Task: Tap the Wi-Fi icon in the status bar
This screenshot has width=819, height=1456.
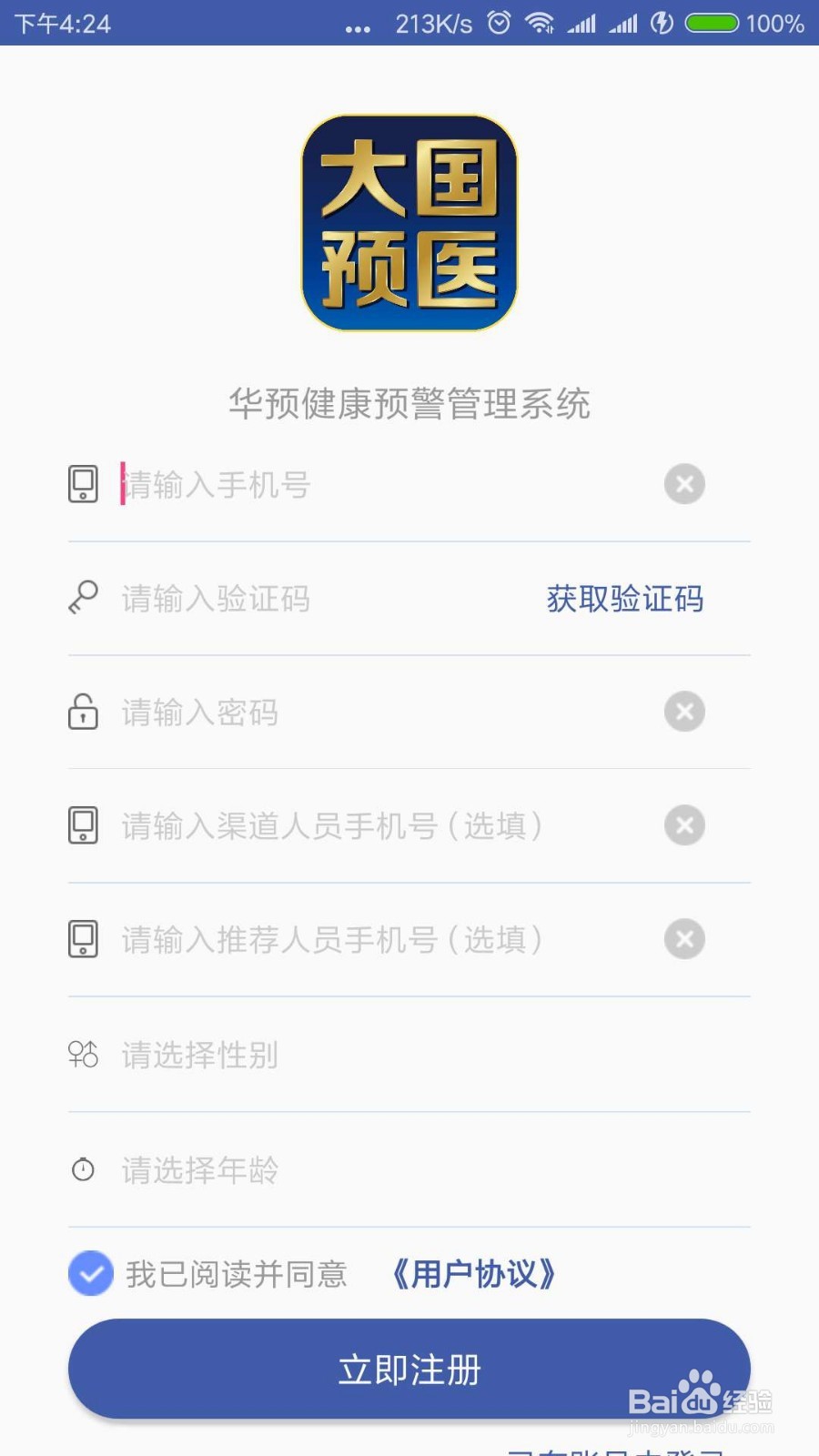Action: 541,24
